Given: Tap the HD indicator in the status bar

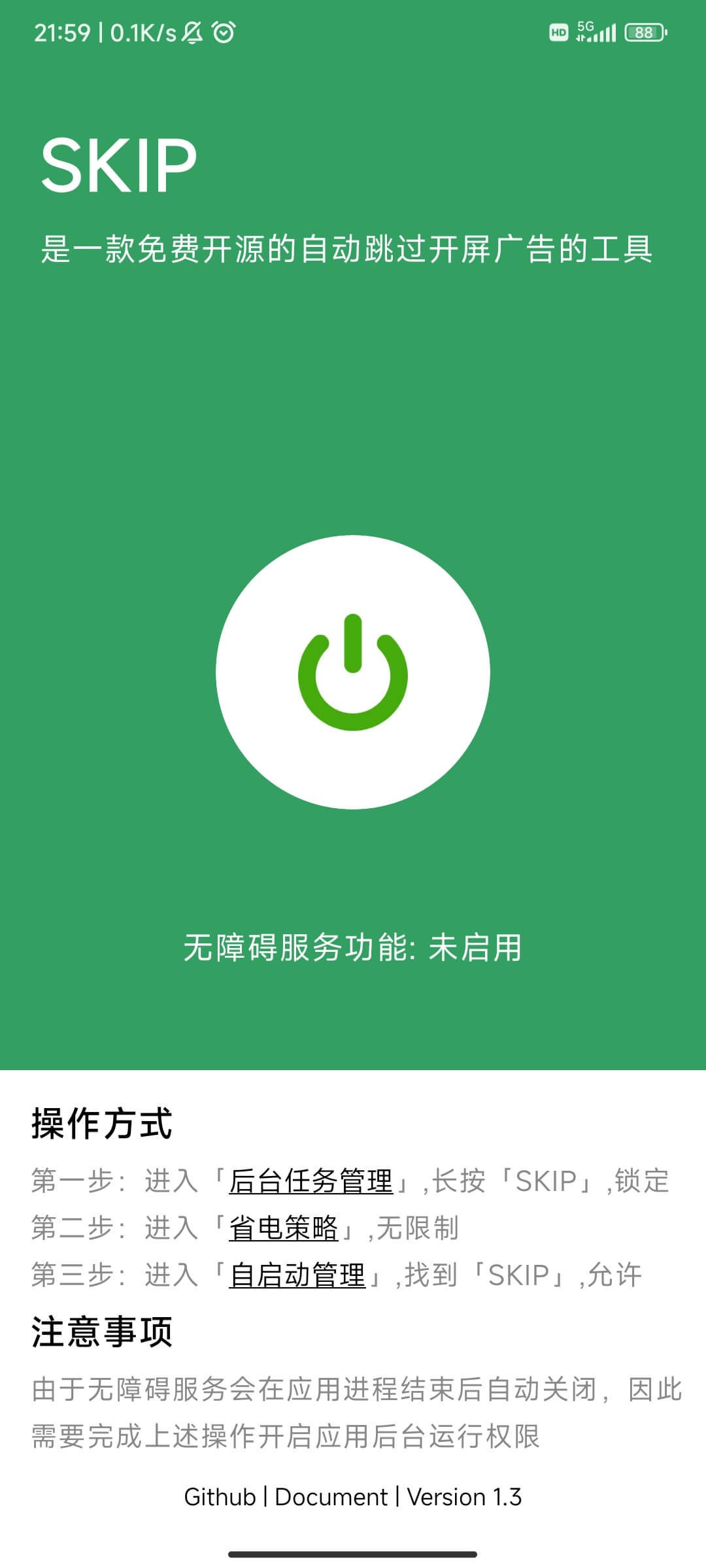Looking at the screenshot, I should (559, 32).
